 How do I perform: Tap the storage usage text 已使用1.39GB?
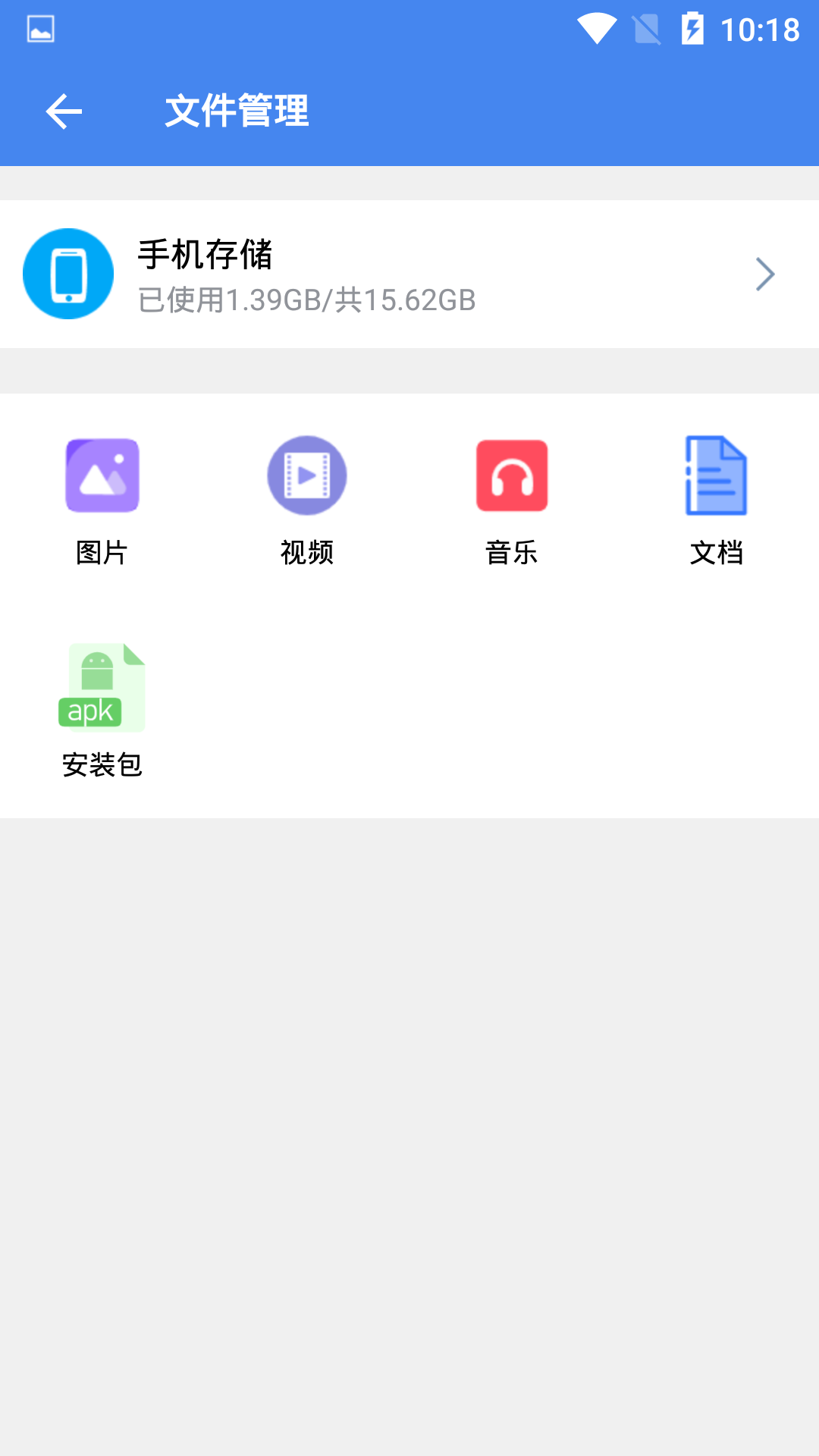[306, 300]
